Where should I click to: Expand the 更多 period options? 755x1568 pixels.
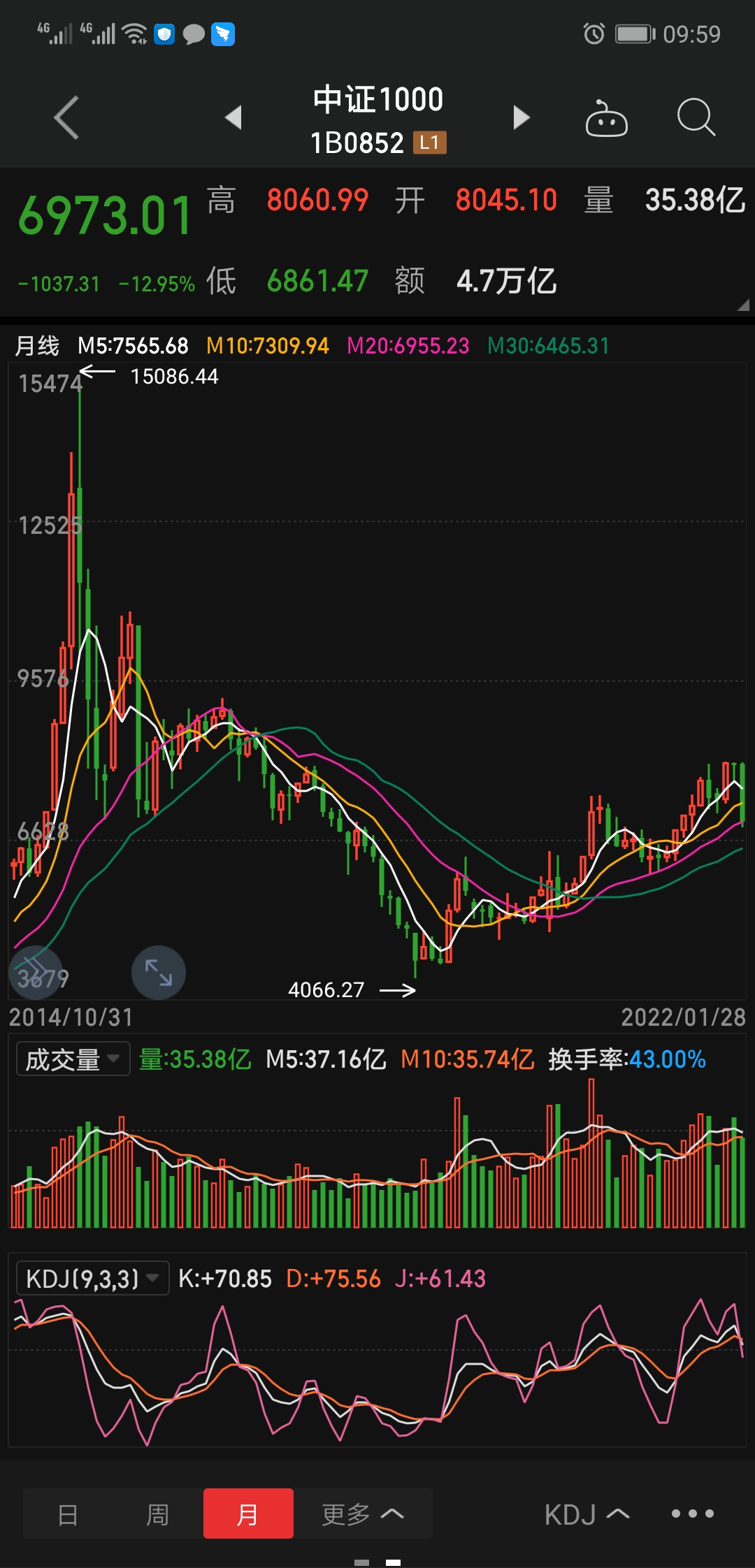click(362, 1514)
